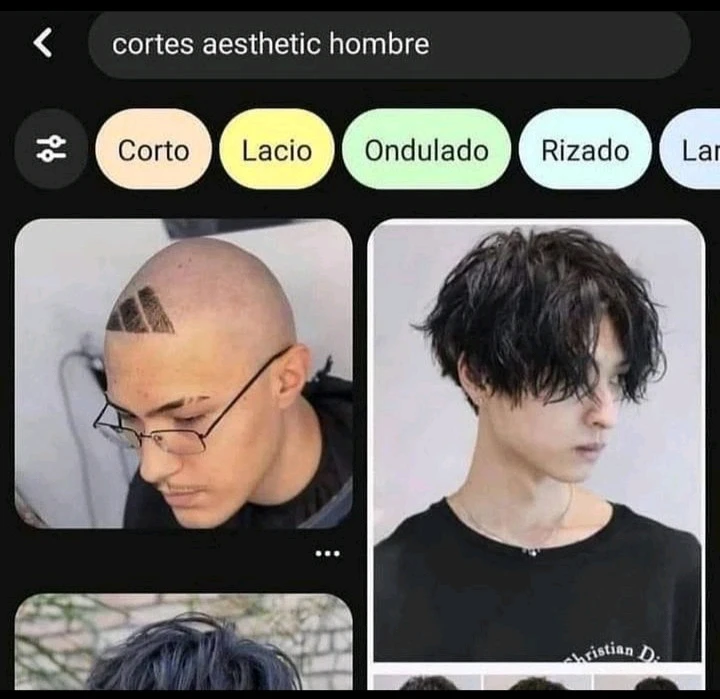Filter results by Lacio

(277, 151)
